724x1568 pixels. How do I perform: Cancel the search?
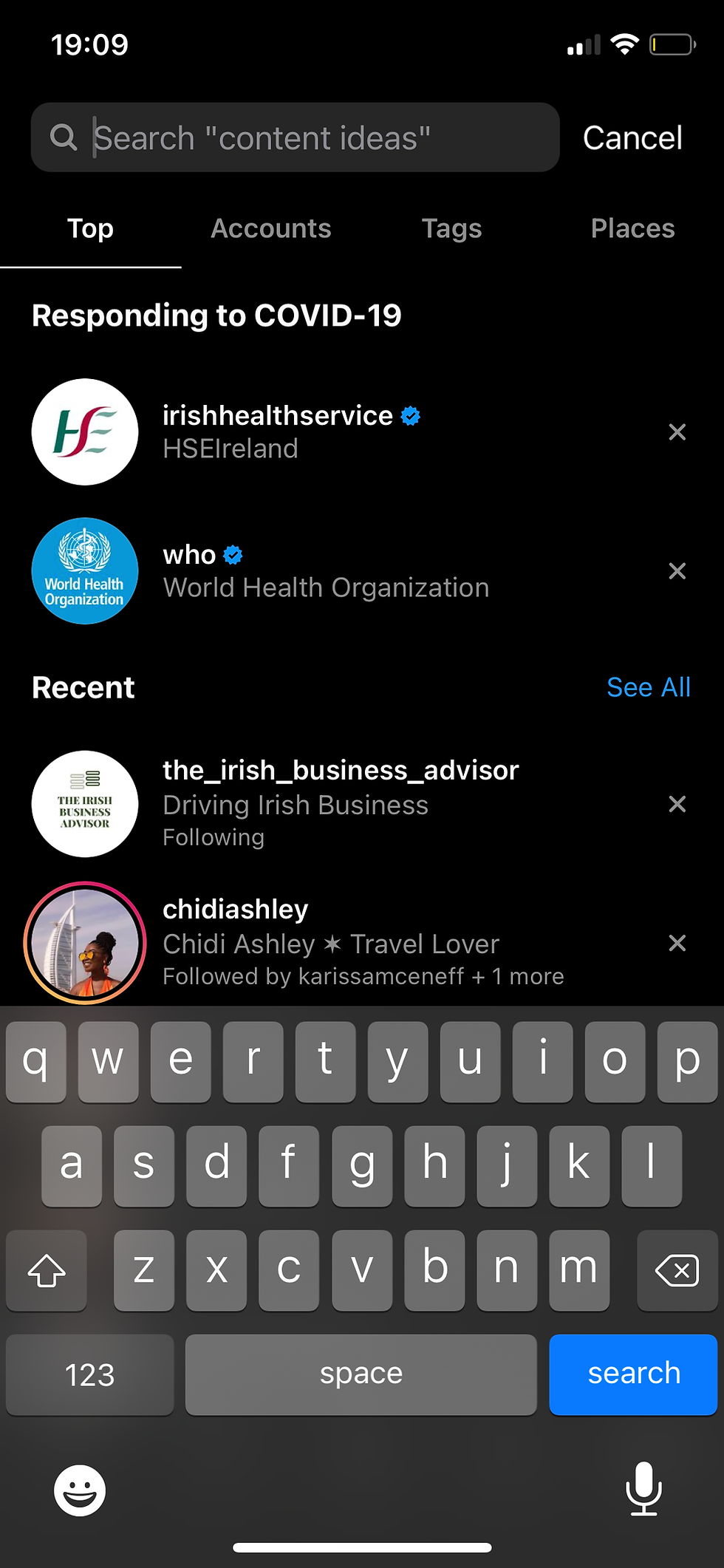(x=632, y=137)
